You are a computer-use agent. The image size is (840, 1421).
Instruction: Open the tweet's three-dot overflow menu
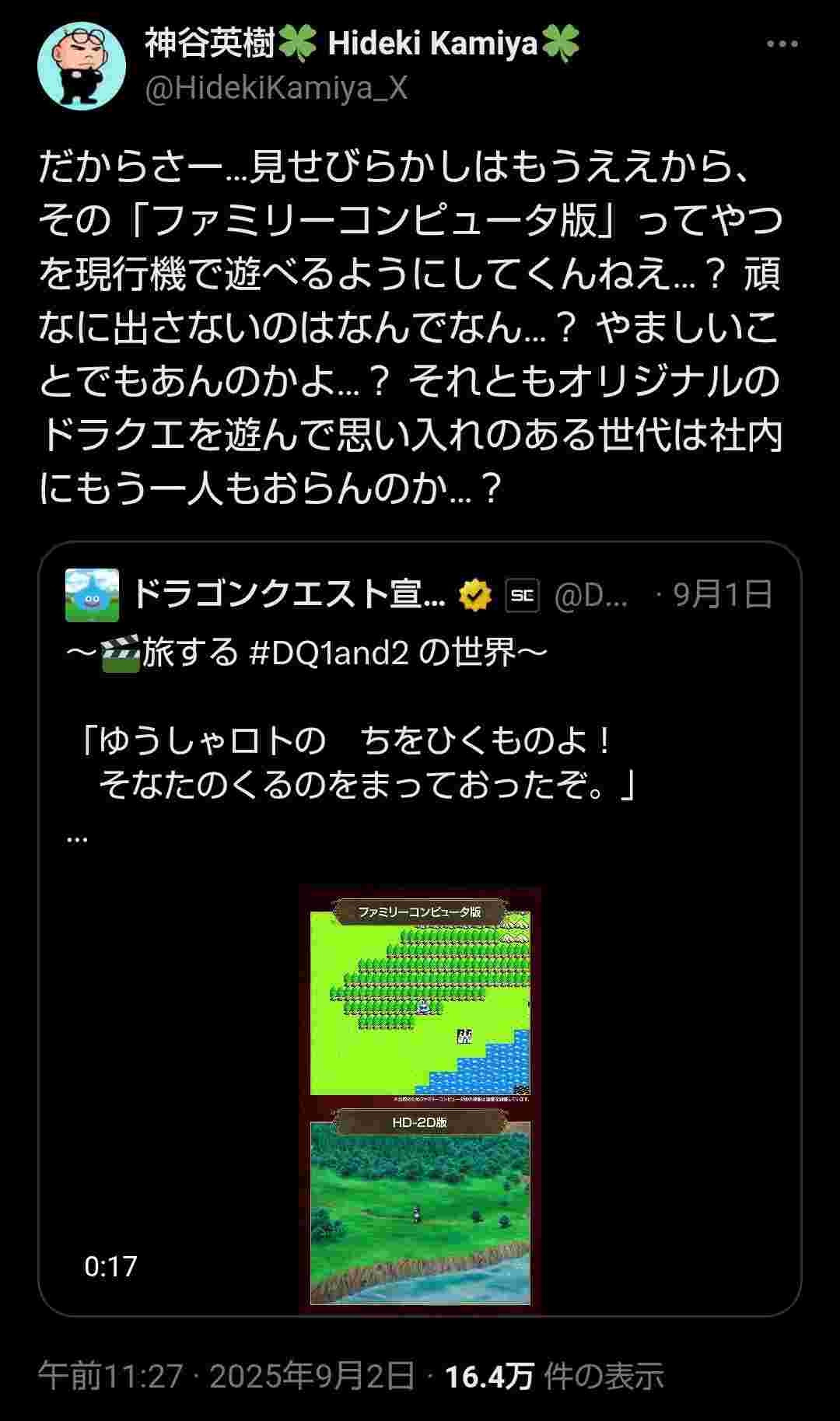[782, 45]
